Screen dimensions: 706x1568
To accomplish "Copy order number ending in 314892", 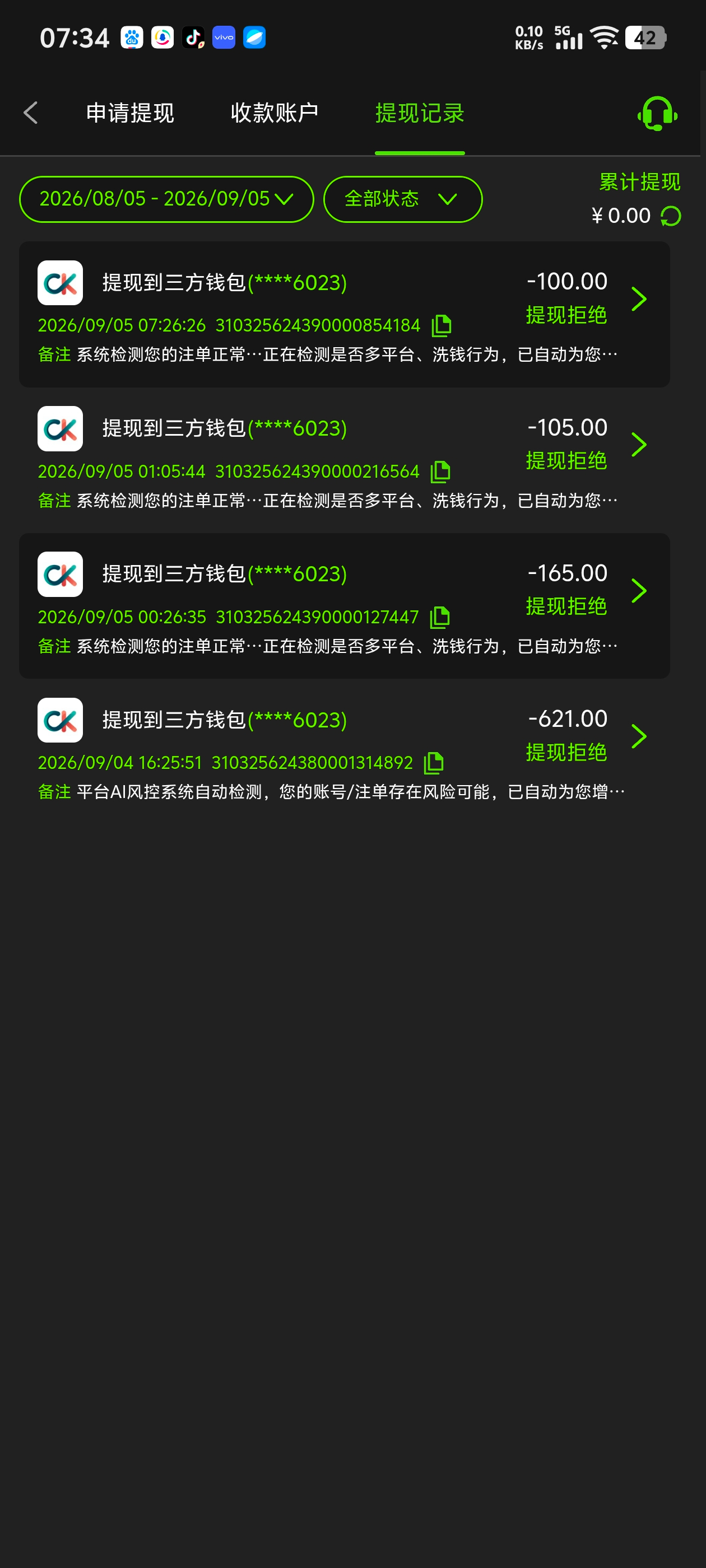I will pyautogui.click(x=434, y=763).
